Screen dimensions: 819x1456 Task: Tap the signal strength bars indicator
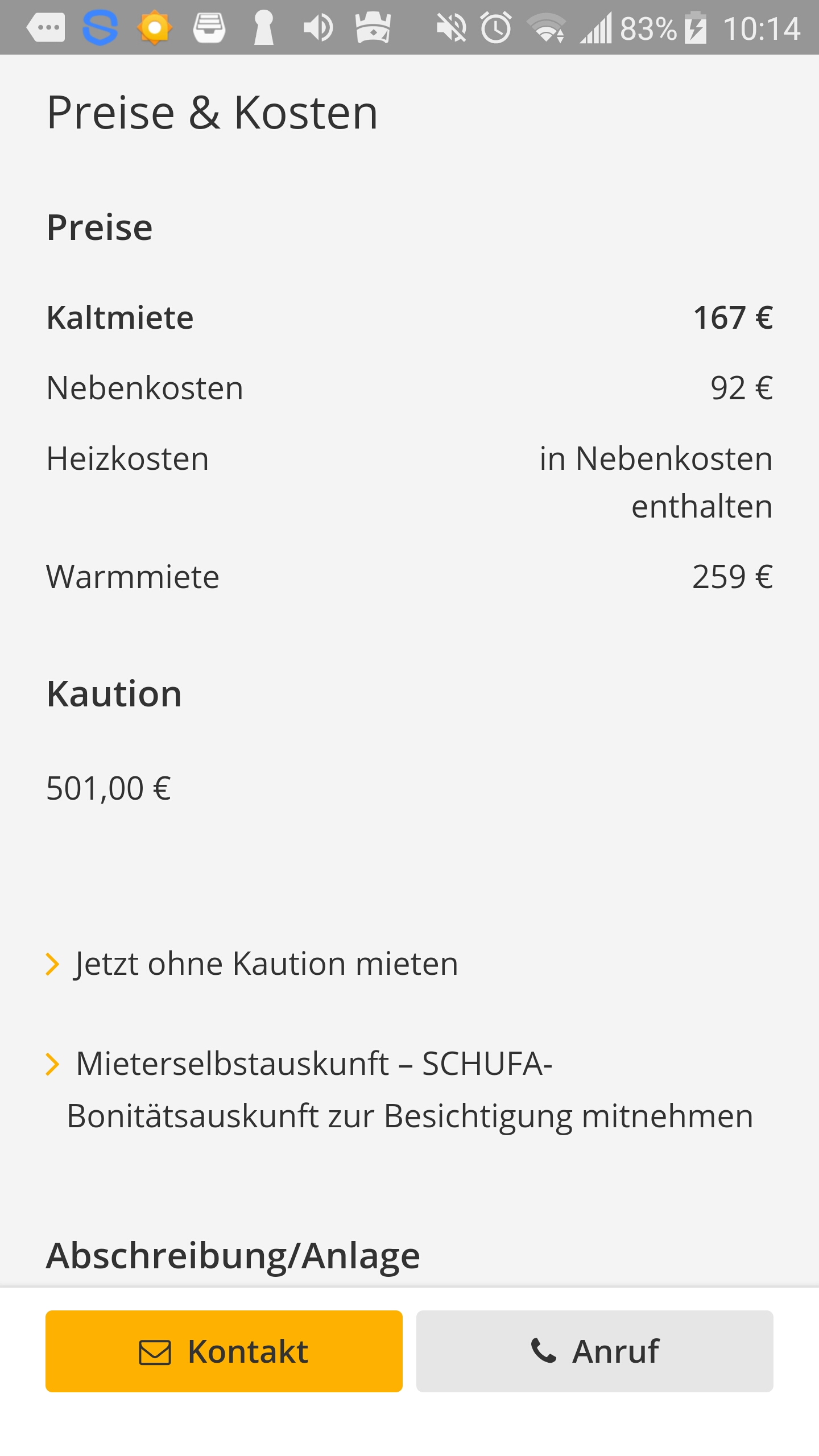(x=596, y=27)
